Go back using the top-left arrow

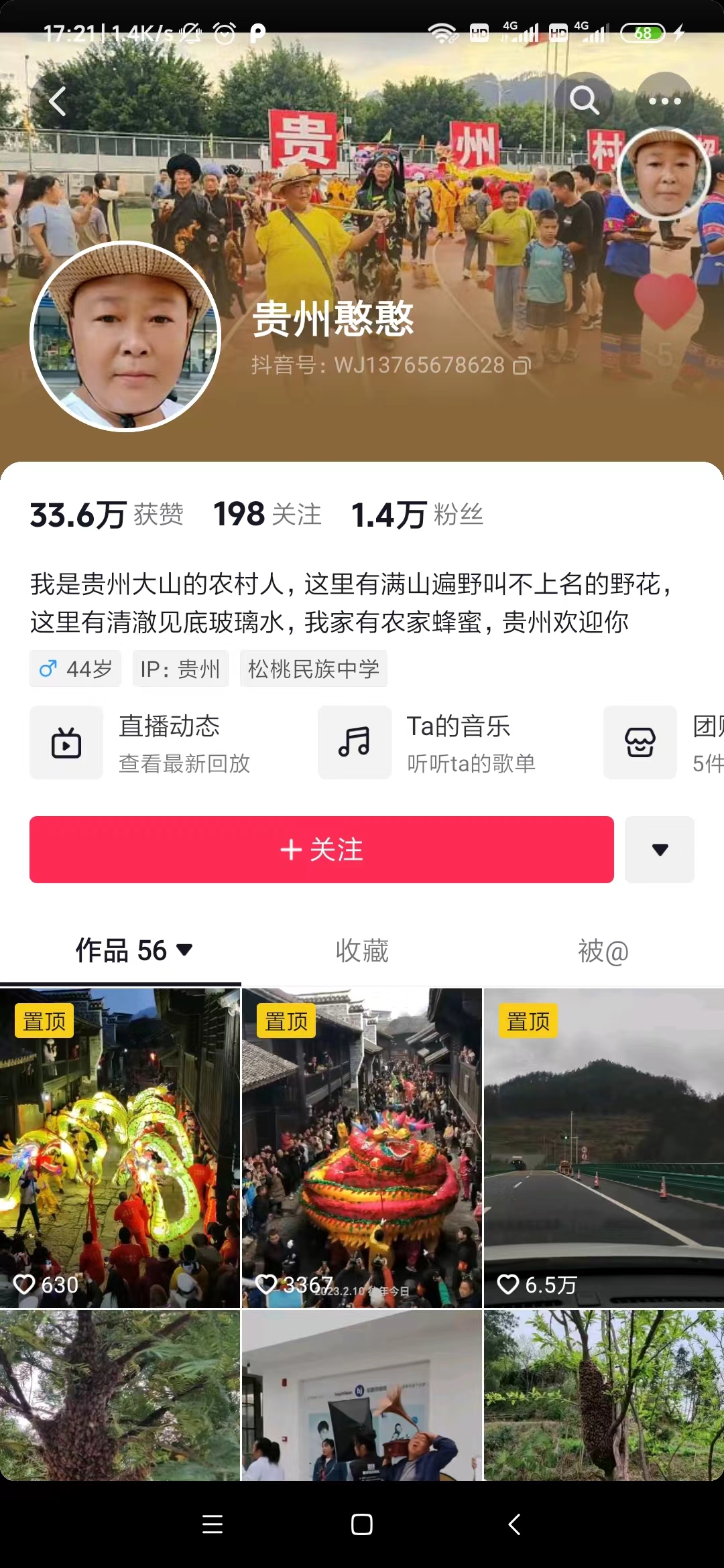click(x=58, y=102)
